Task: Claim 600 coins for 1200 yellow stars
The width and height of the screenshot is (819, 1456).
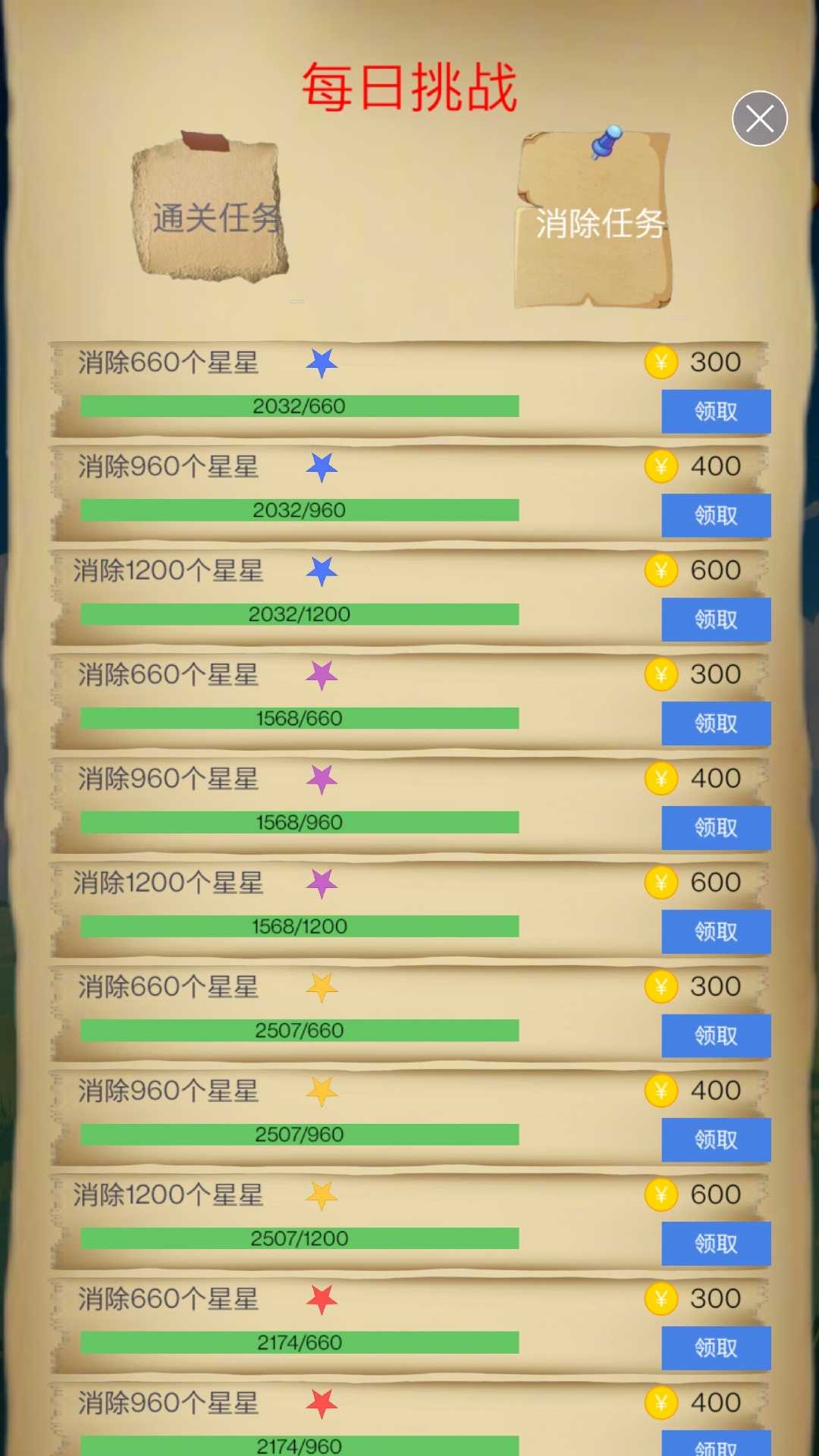Action: [715, 1243]
